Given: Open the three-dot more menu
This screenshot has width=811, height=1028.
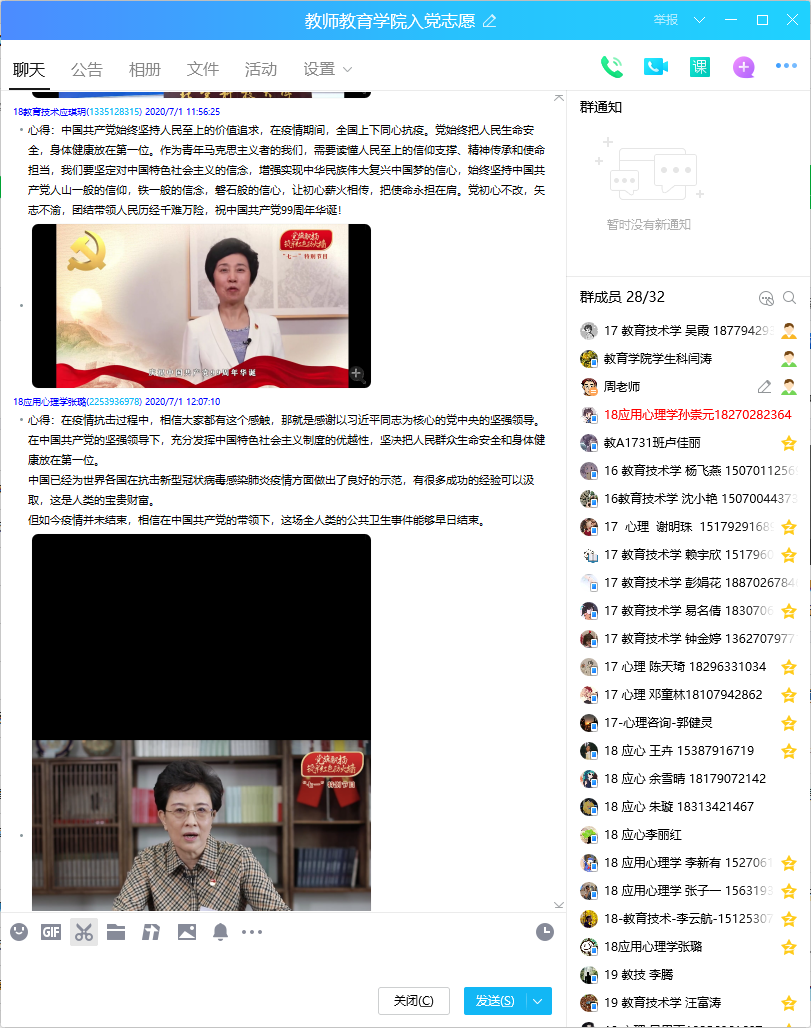Looking at the screenshot, I should pyautogui.click(x=787, y=67).
